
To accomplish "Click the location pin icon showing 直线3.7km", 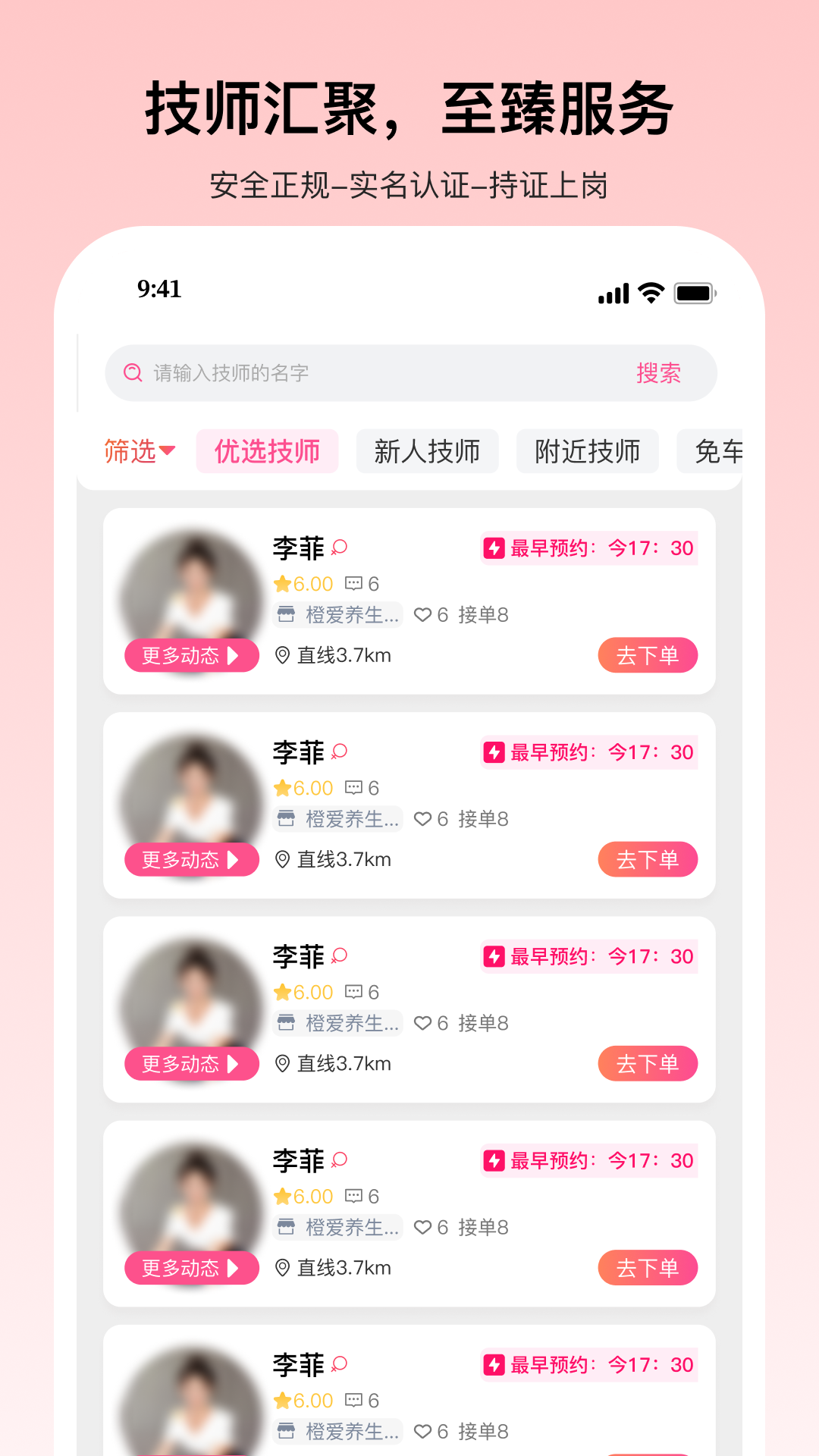I will [x=284, y=655].
